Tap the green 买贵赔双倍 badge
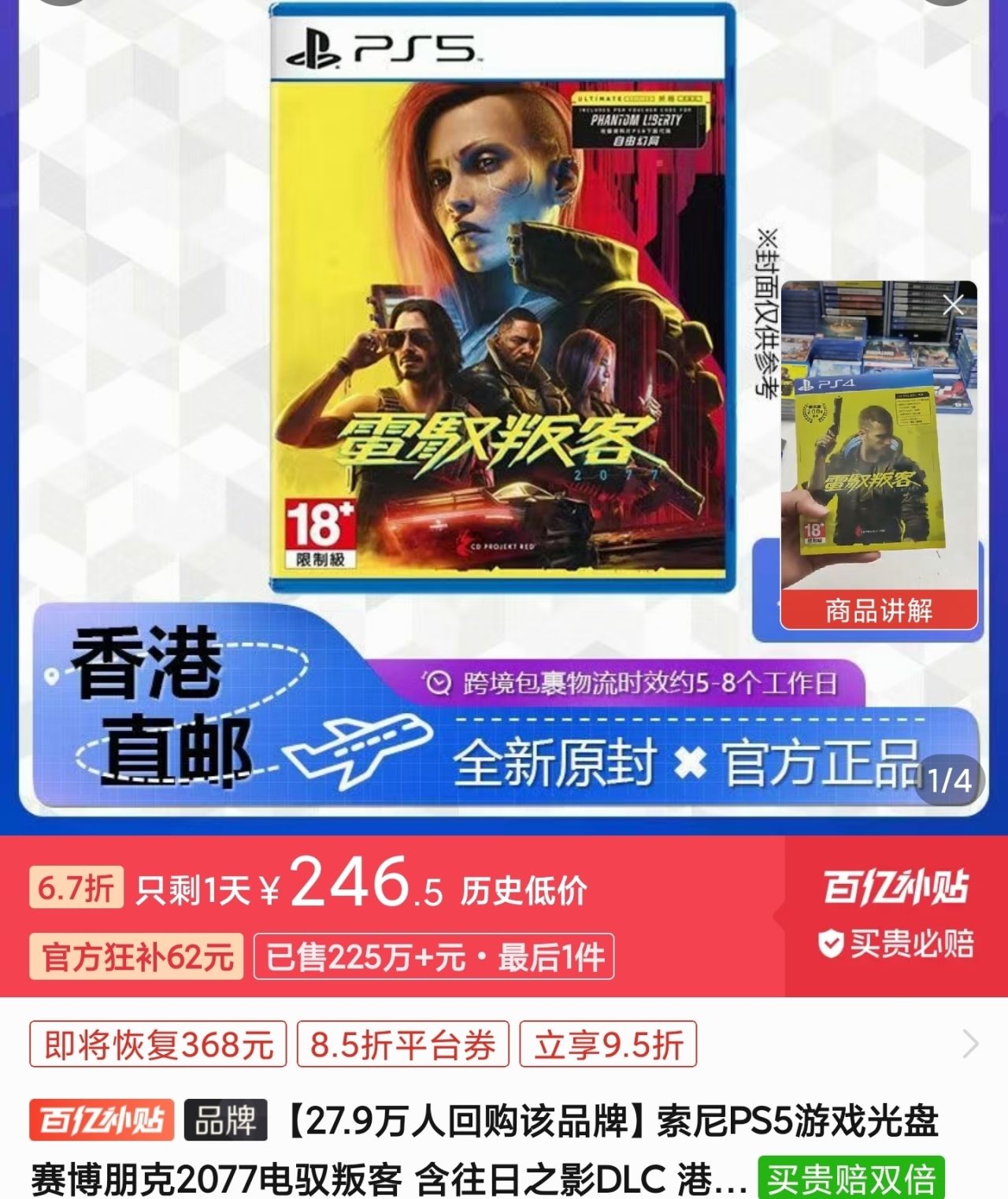 click(850, 1179)
